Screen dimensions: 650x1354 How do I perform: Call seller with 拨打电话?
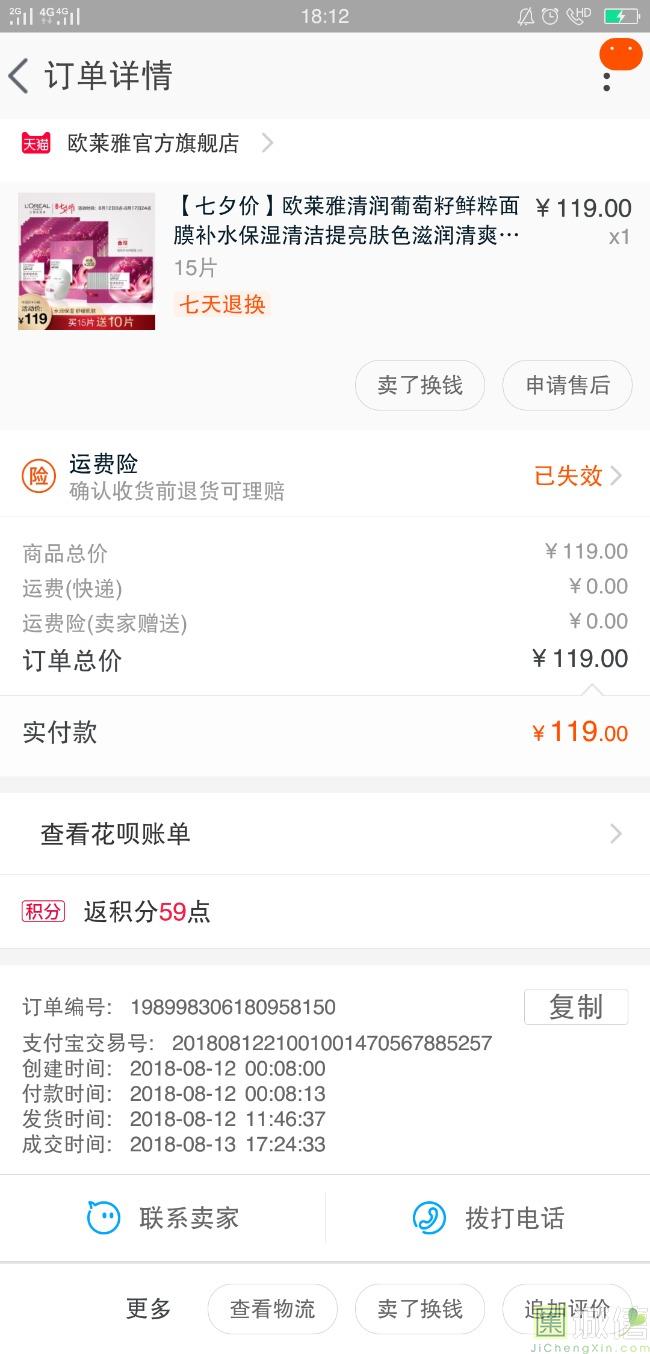pos(488,1218)
